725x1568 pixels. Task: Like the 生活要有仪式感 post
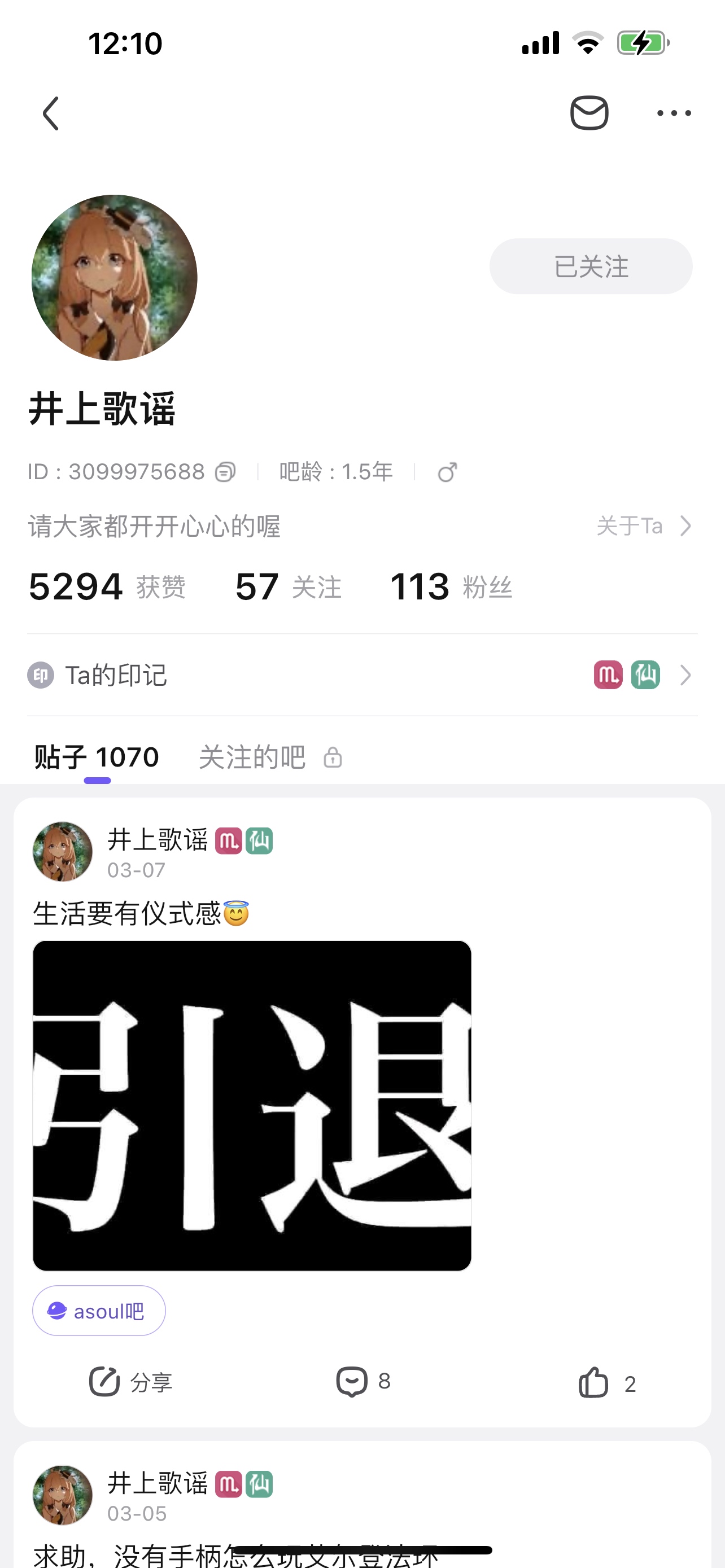tap(606, 1383)
